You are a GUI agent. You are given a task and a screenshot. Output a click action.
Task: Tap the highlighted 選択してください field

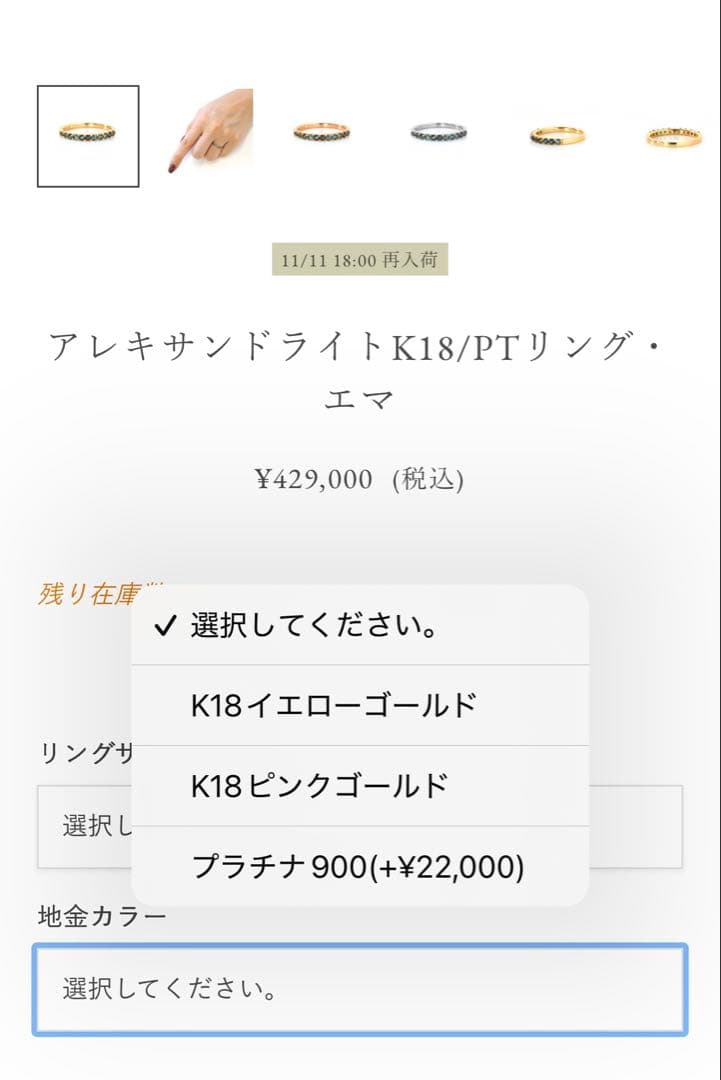click(360, 990)
